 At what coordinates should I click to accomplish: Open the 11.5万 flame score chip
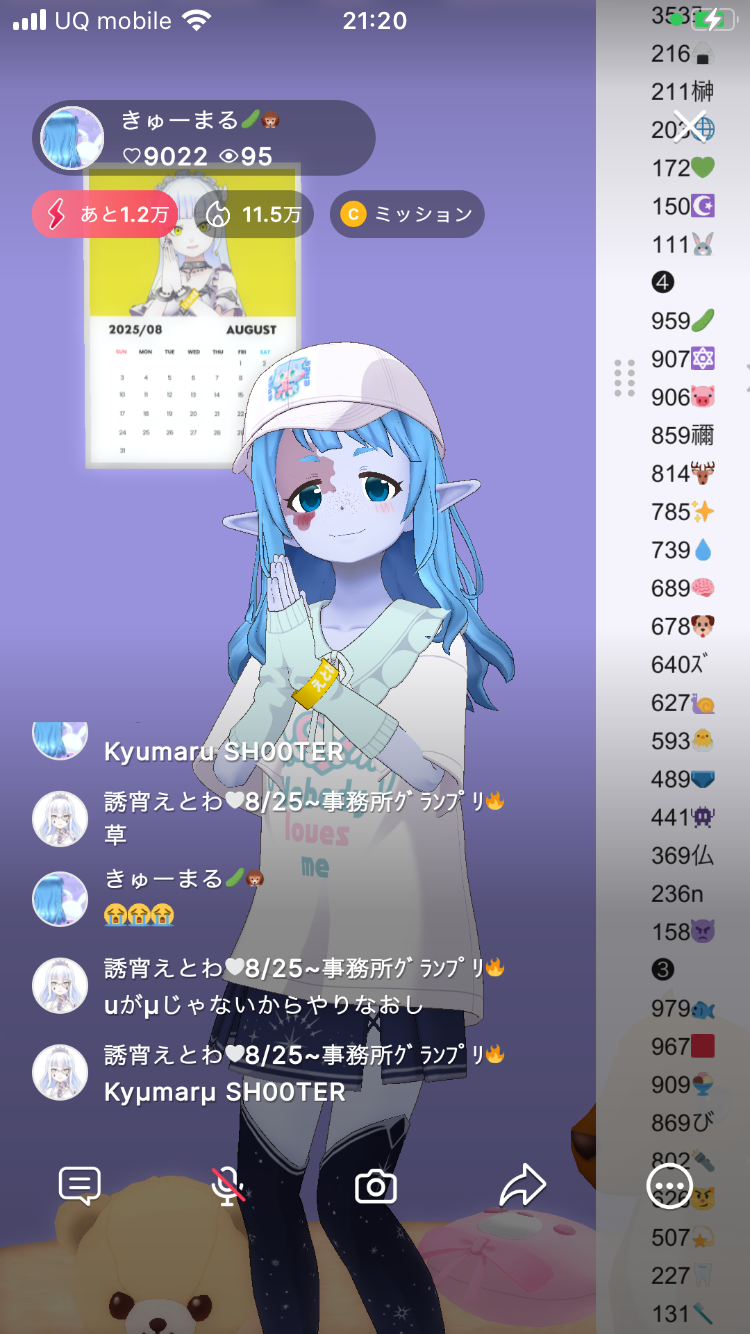(253, 214)
